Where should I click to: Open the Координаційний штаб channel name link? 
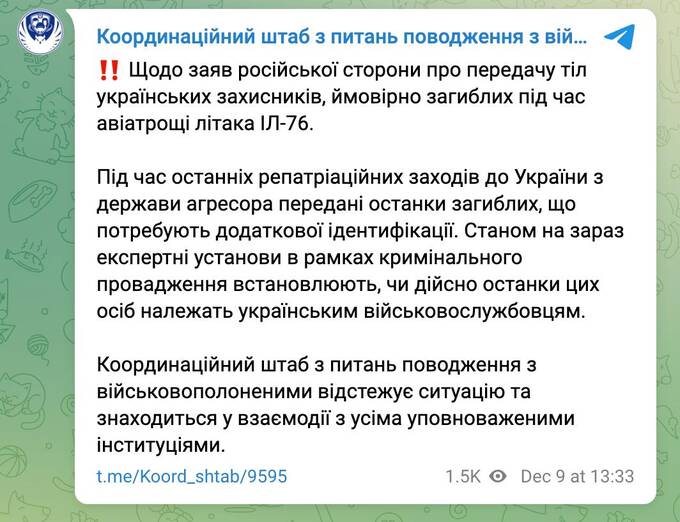tap(342, 38)
